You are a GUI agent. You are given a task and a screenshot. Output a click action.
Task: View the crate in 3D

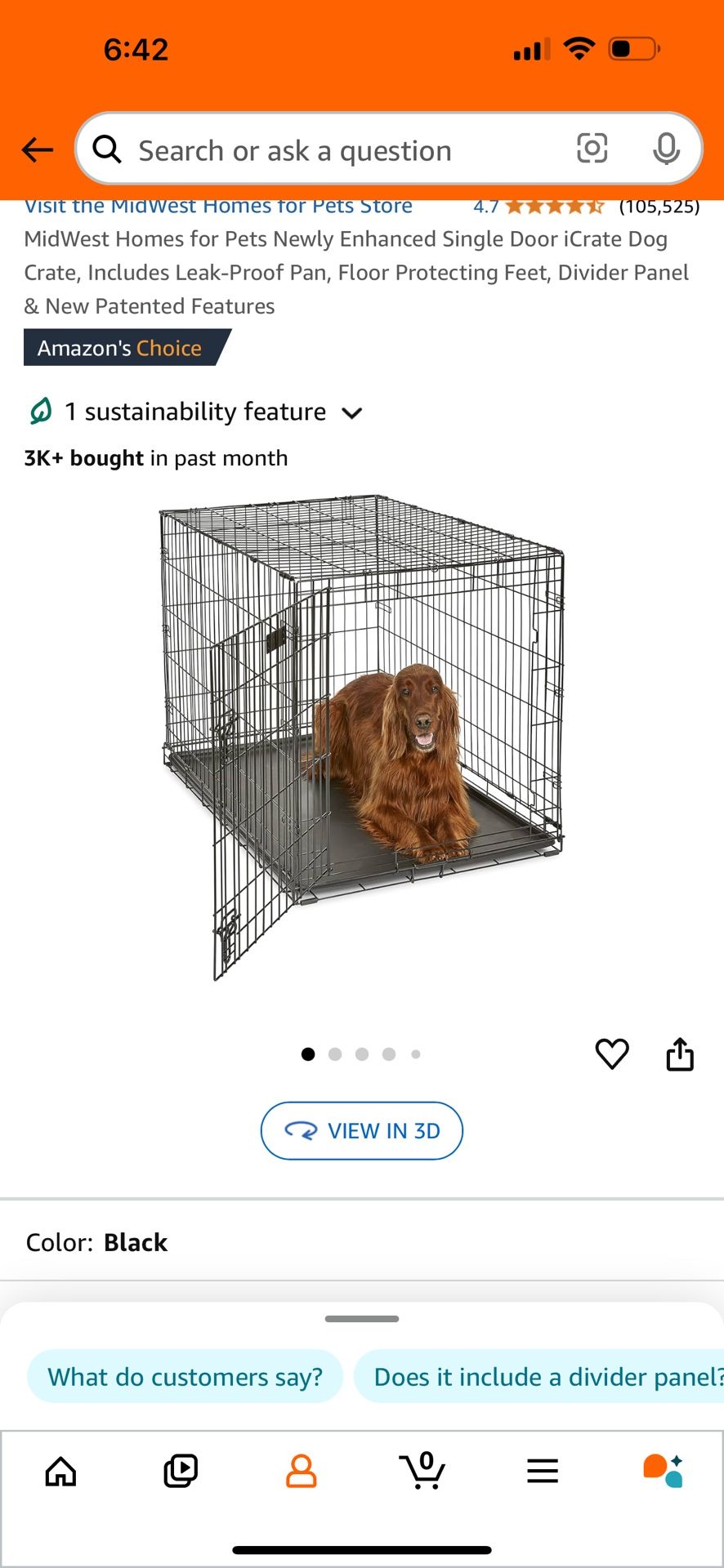pos(362,1130)
